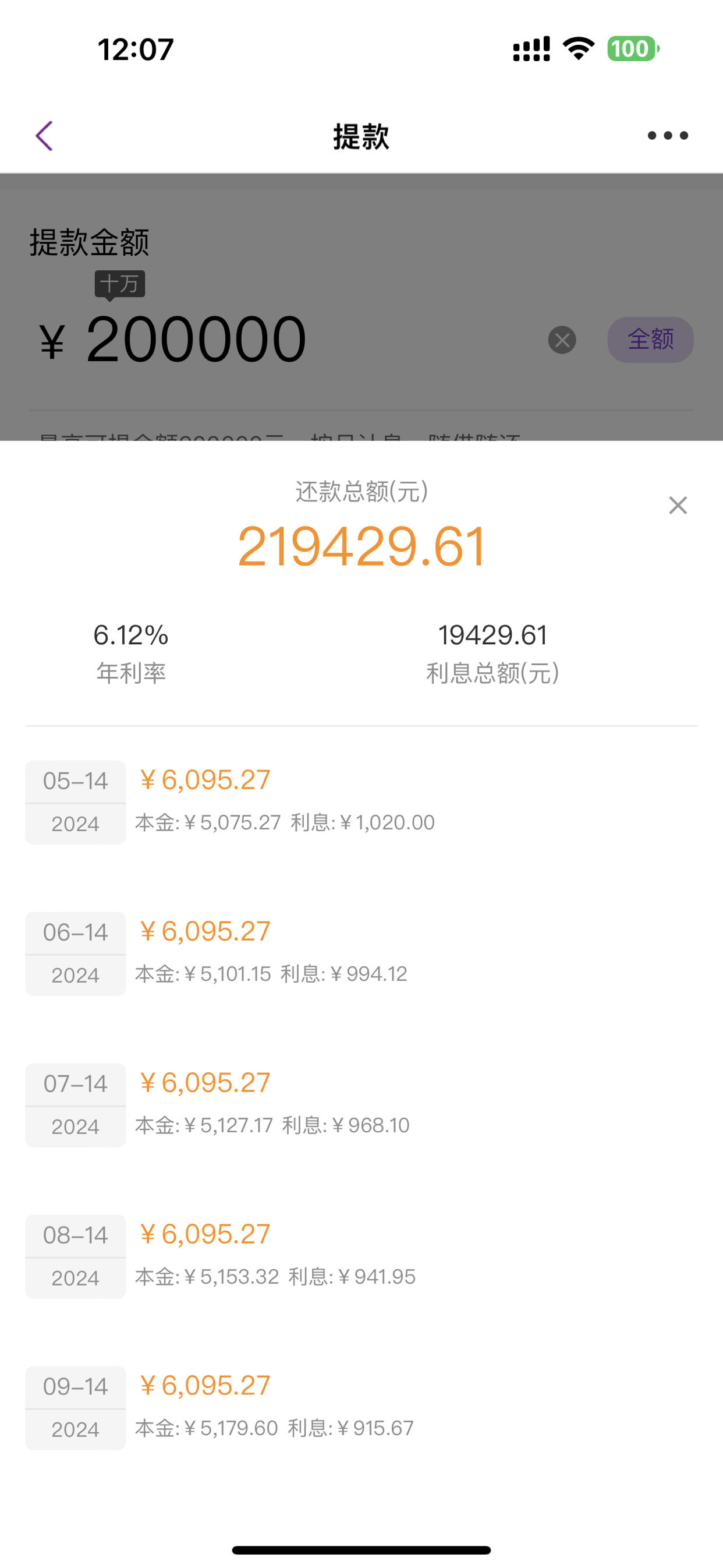The image size is (723, 1568).
Task: Edit the 200000 withdrawal amount
Action: point(196,340)
